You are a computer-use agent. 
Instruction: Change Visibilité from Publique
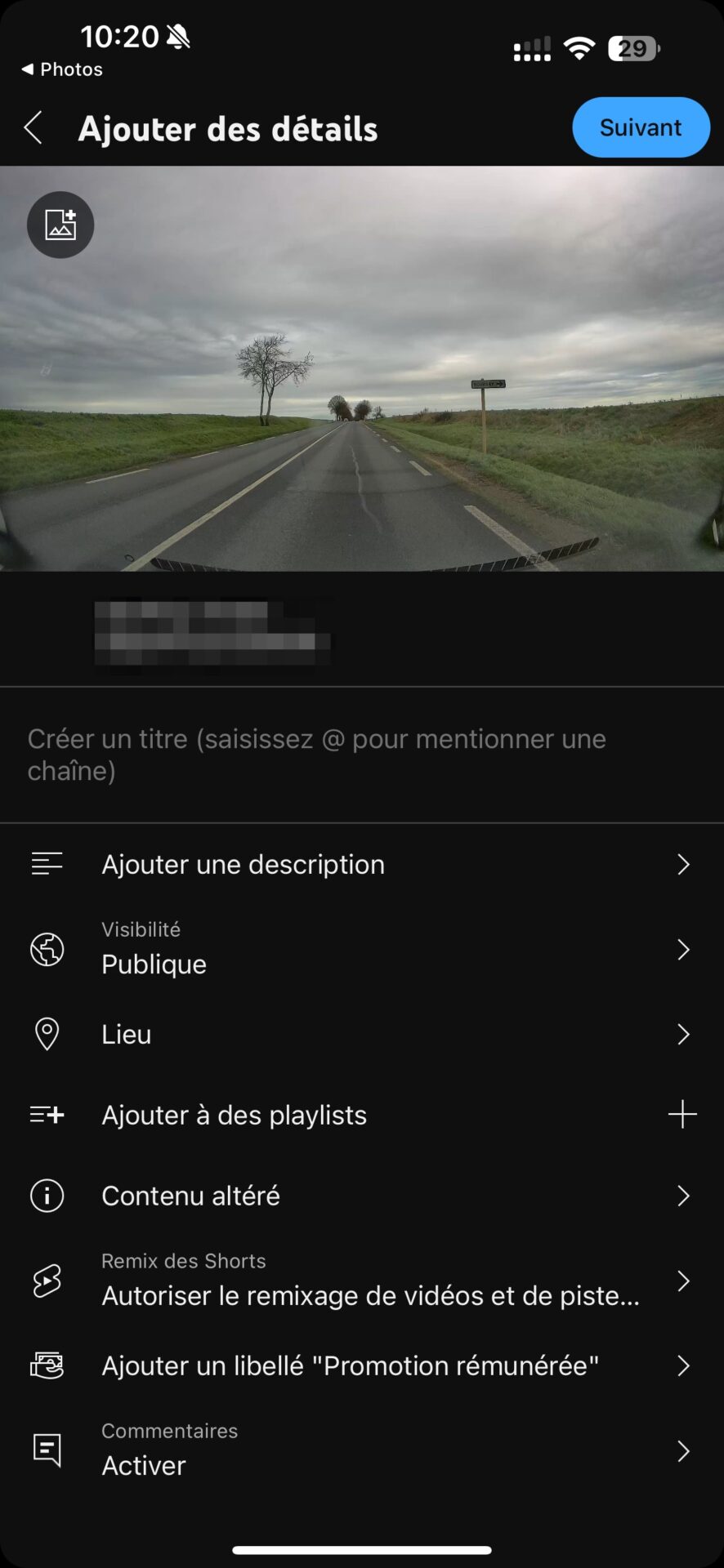pos(361,950)
